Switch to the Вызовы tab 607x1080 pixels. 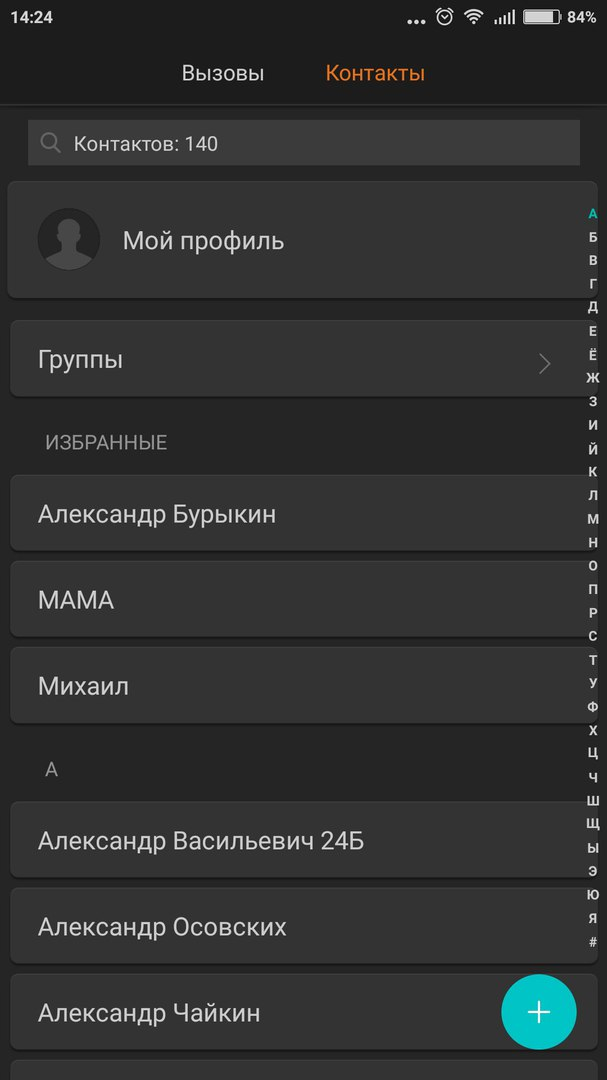pos(223,74)
